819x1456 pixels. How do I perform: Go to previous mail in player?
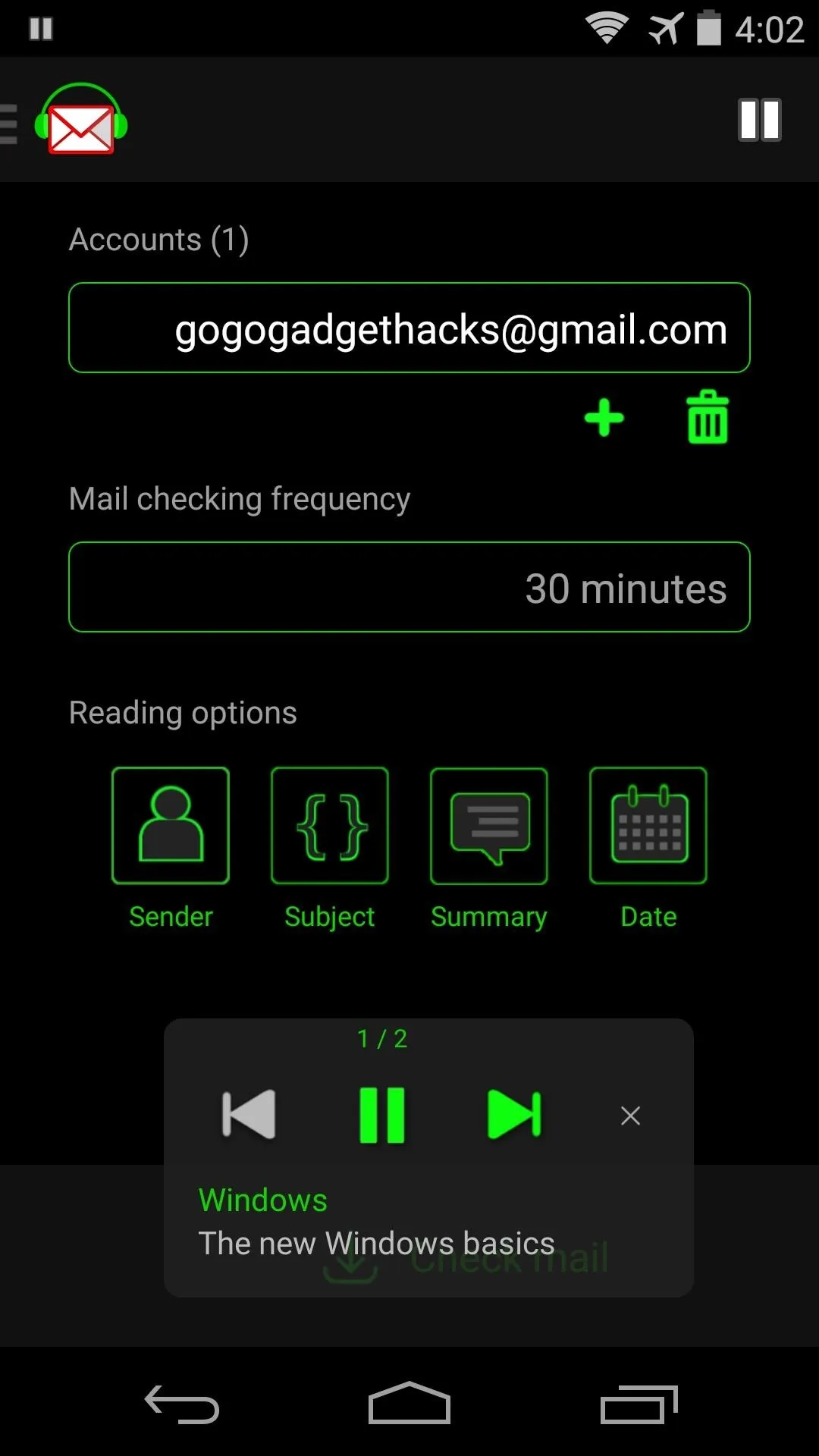(249, 1115)
